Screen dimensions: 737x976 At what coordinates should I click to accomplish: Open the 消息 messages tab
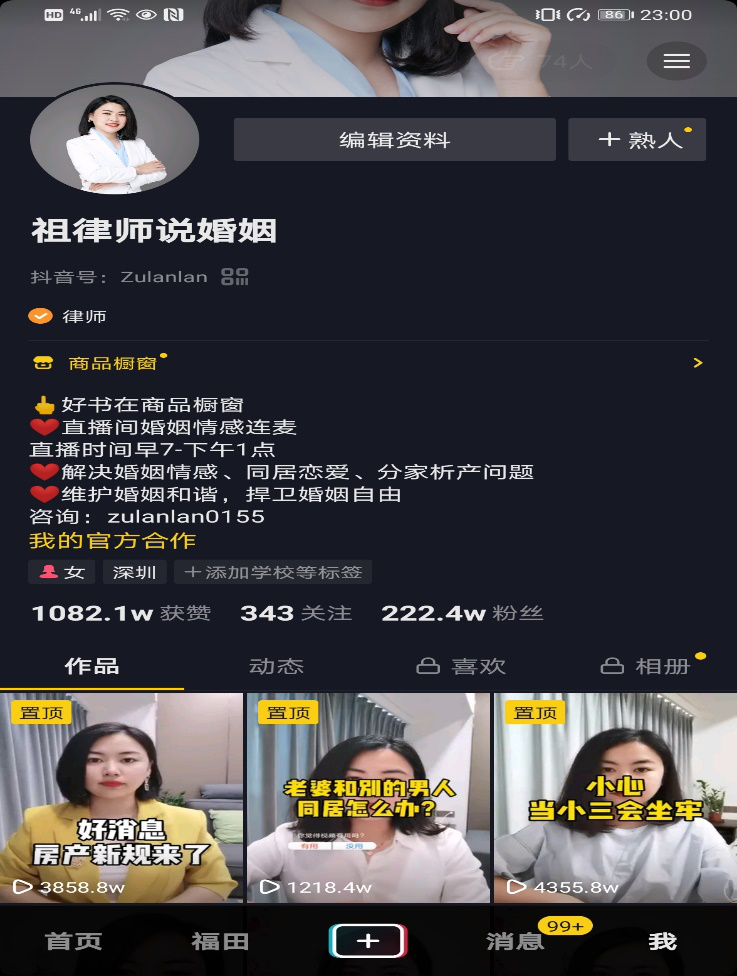pyautogui.click(x=515, y=941)
